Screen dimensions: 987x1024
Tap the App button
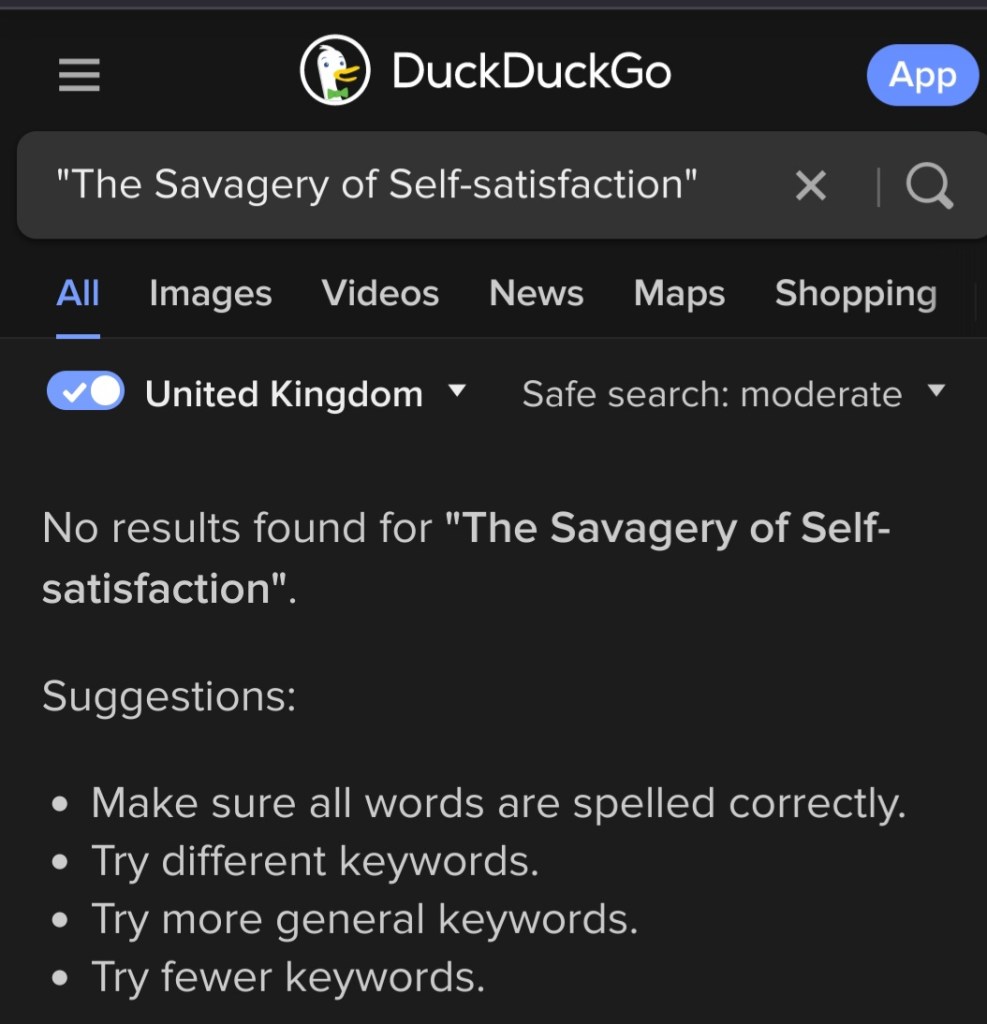point(921,75)
